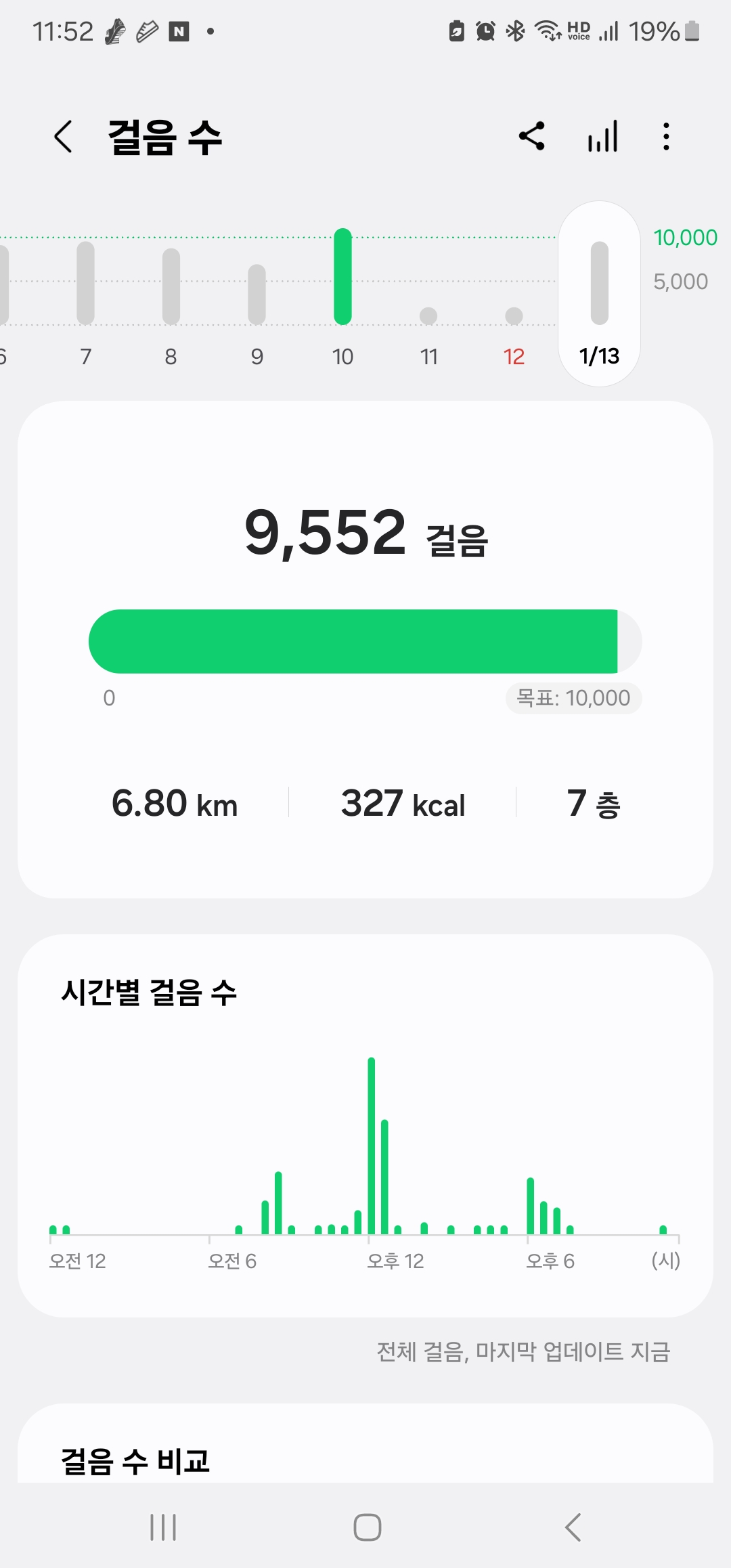The height and width of the screenshot is (1568, 731).
Task: Go to the home screen
Action: point(368,1527)
